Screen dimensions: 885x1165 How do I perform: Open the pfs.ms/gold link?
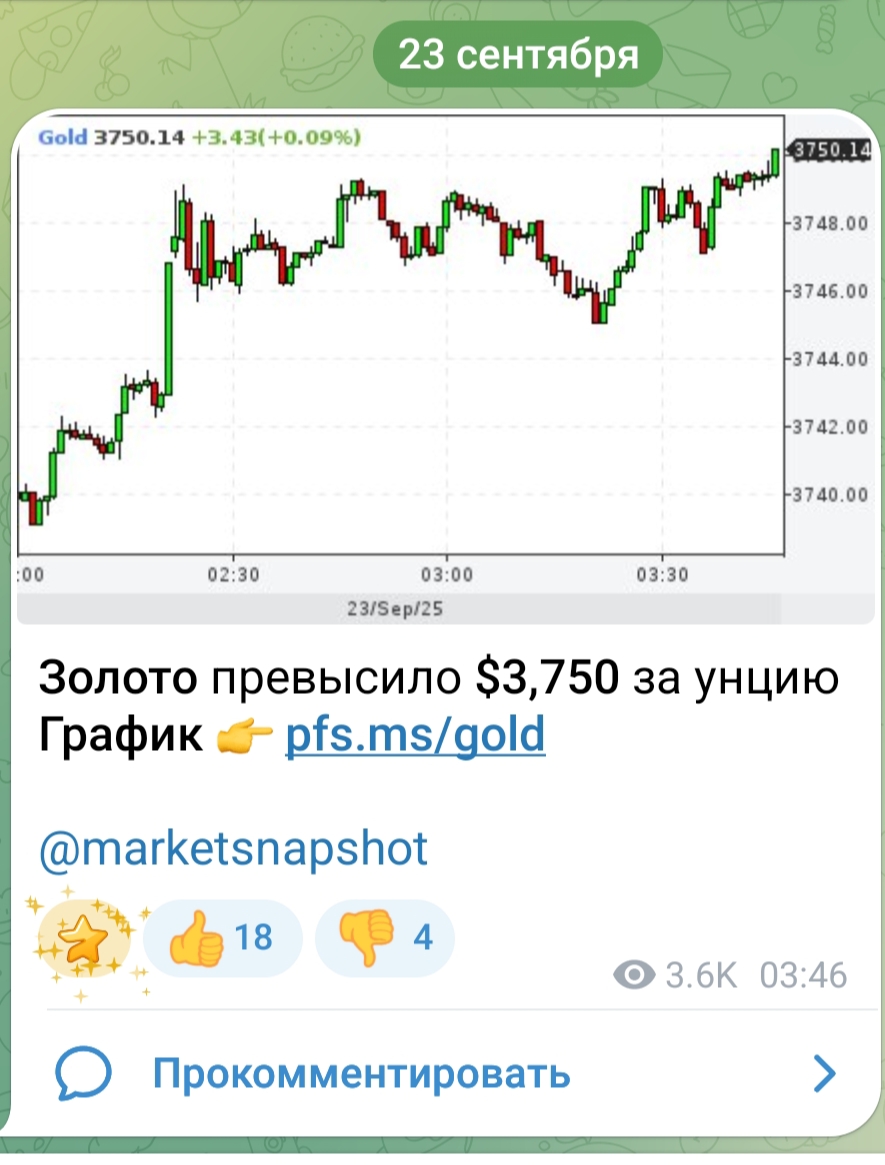(x=415, y=736)
